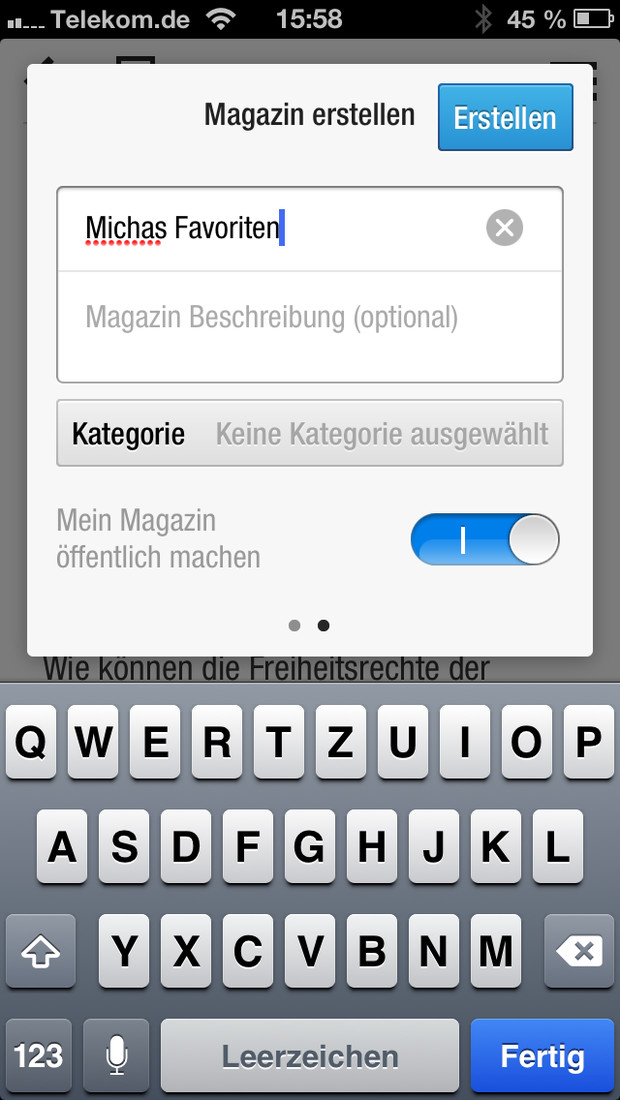Tap the Erstellen button
The image size is (620, 1100).
point(505,117)
